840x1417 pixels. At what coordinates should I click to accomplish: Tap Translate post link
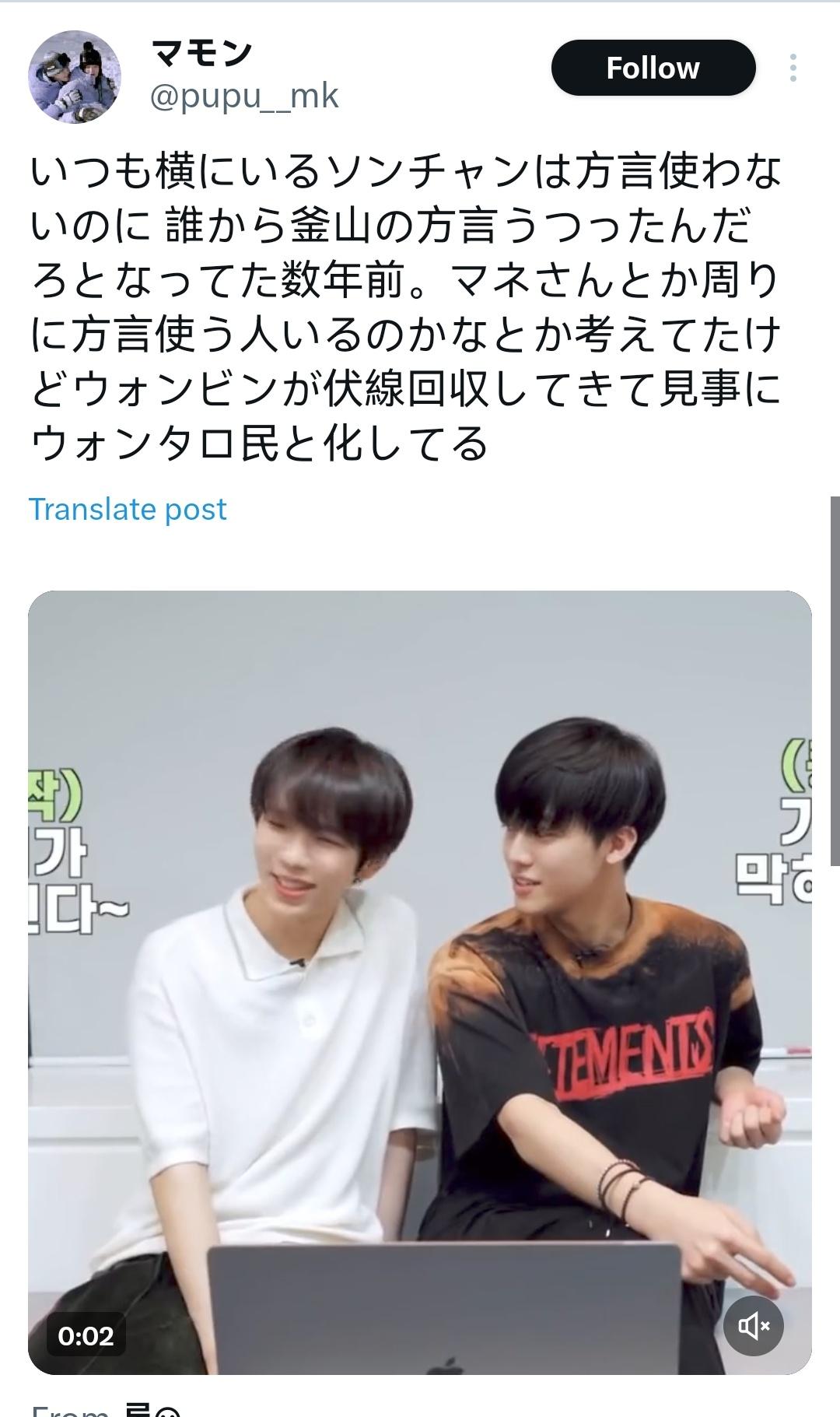coord(128,509)
